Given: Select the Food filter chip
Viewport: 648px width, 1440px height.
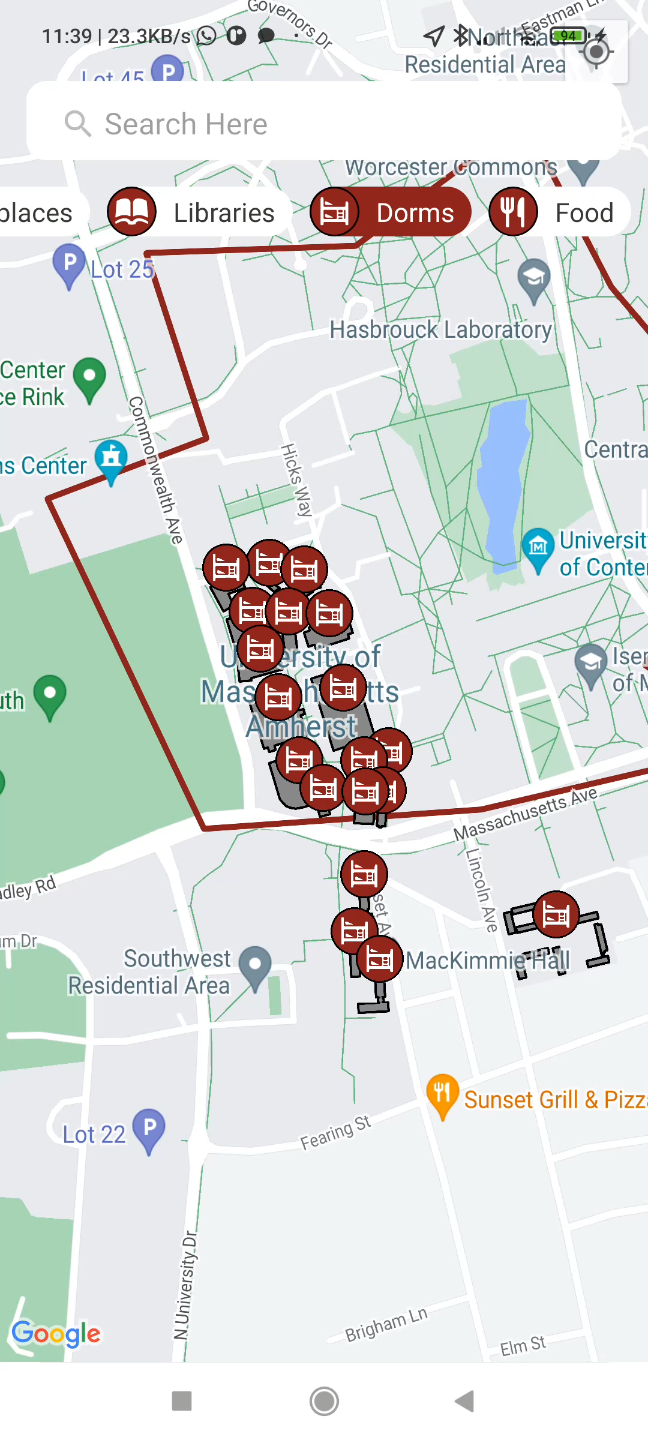Looking at the screenshot, I should (x=558, y=213).
